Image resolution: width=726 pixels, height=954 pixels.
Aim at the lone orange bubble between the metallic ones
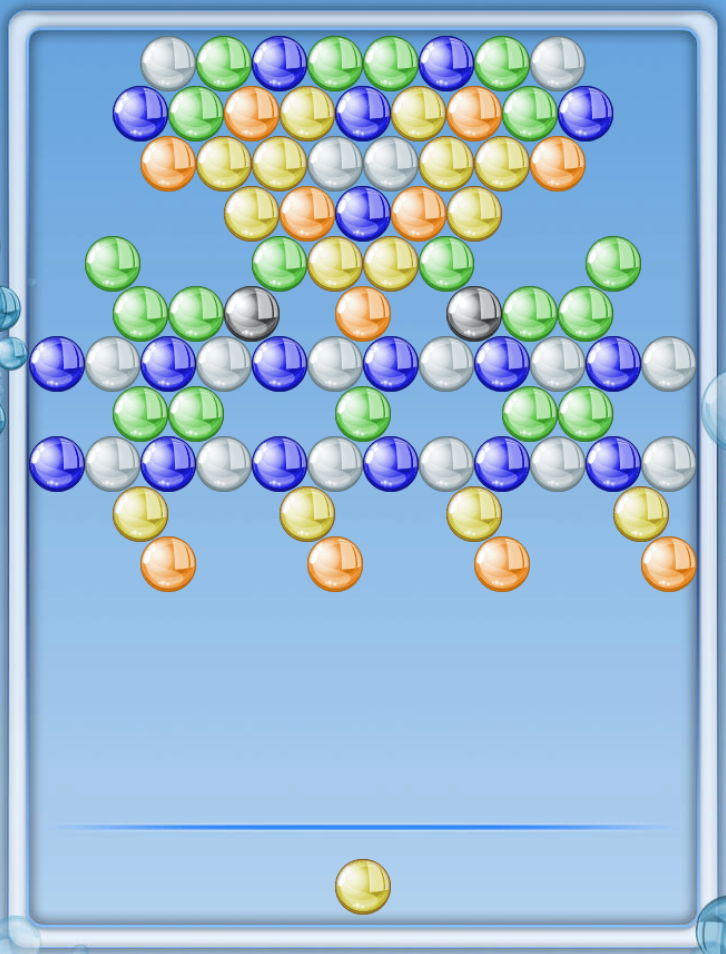coord(363,314)
